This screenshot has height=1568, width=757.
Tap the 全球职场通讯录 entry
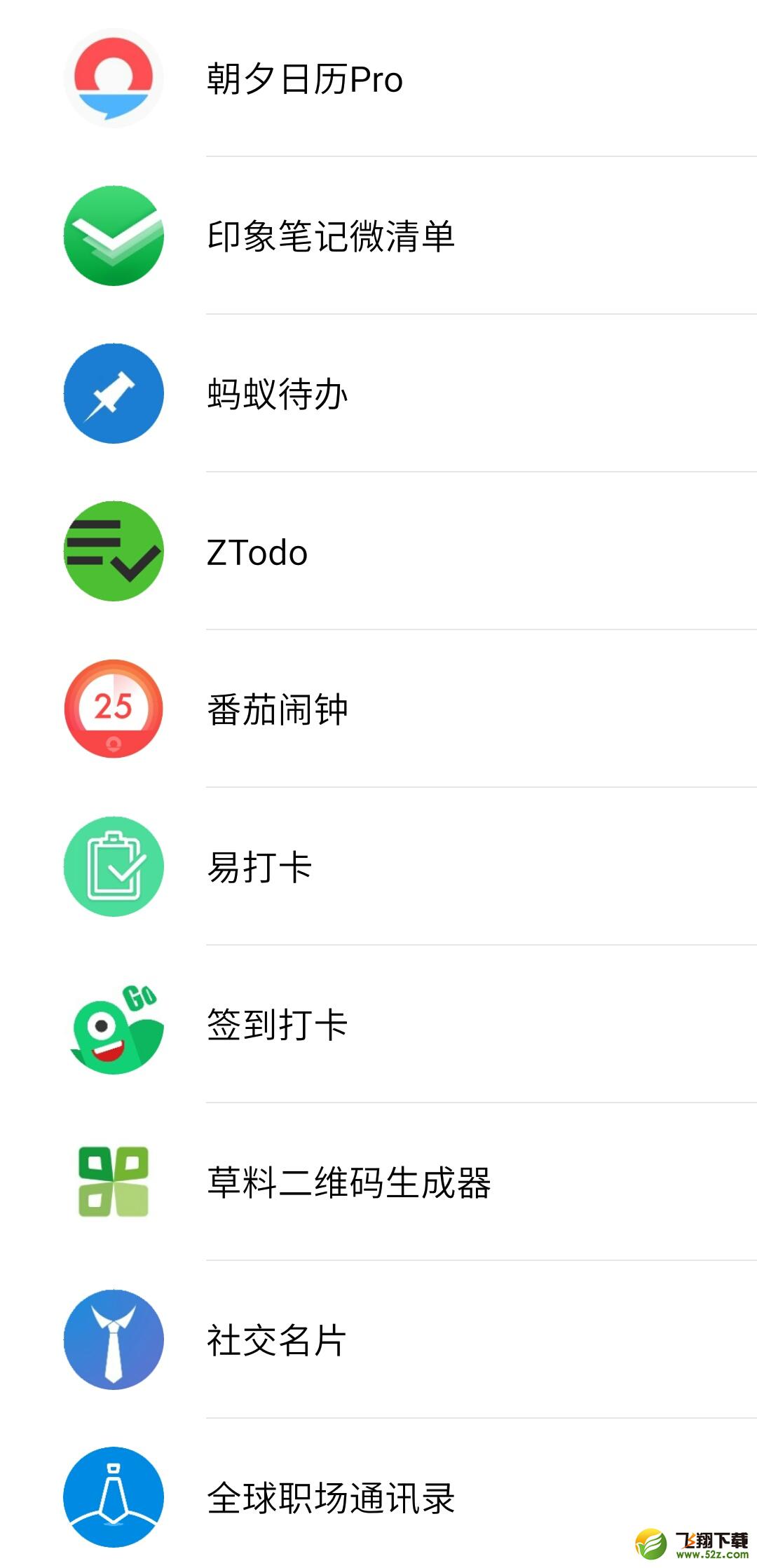coord(378,1494)
